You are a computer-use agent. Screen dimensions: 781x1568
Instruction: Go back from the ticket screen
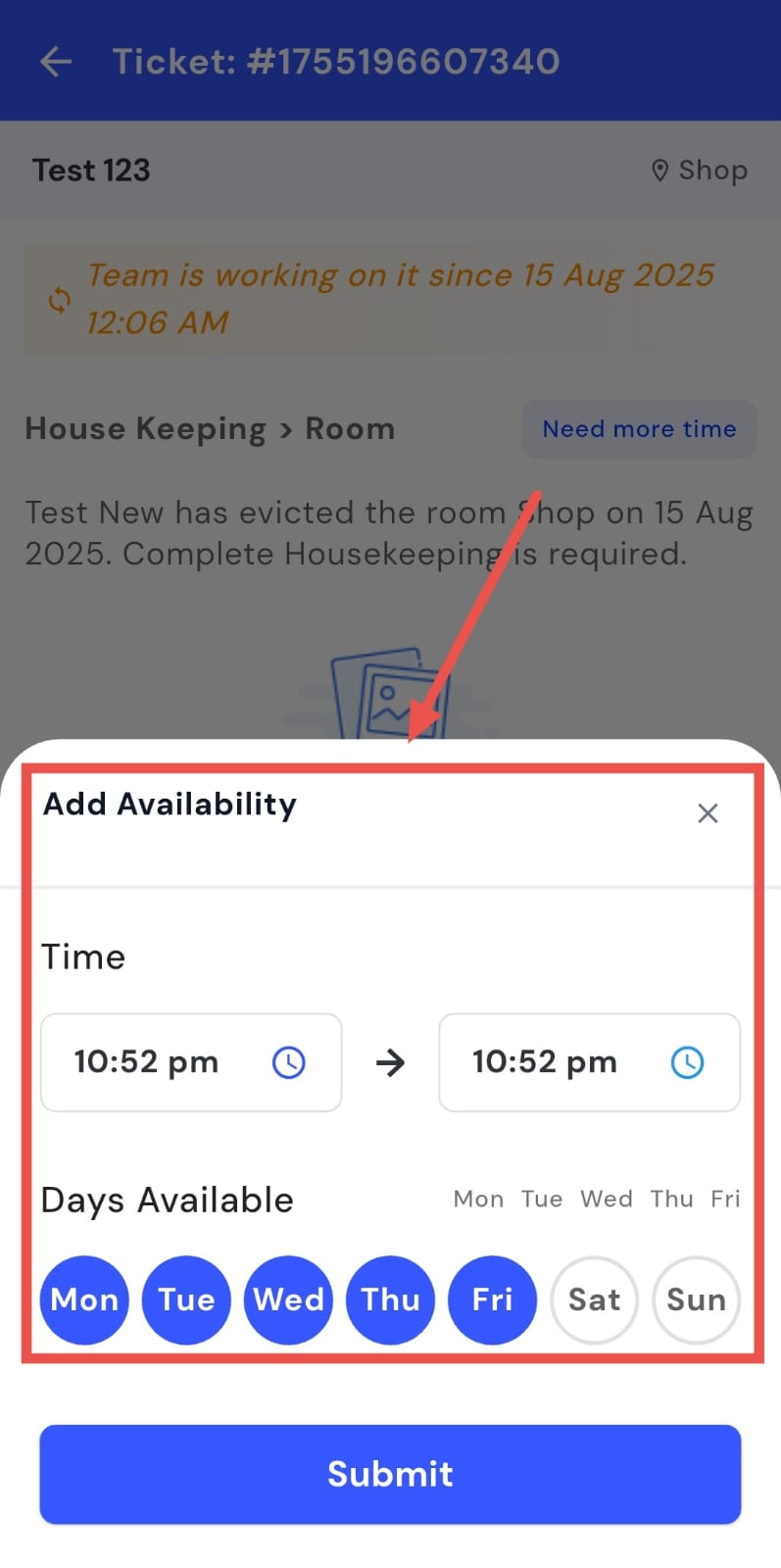tap(56, 62)
